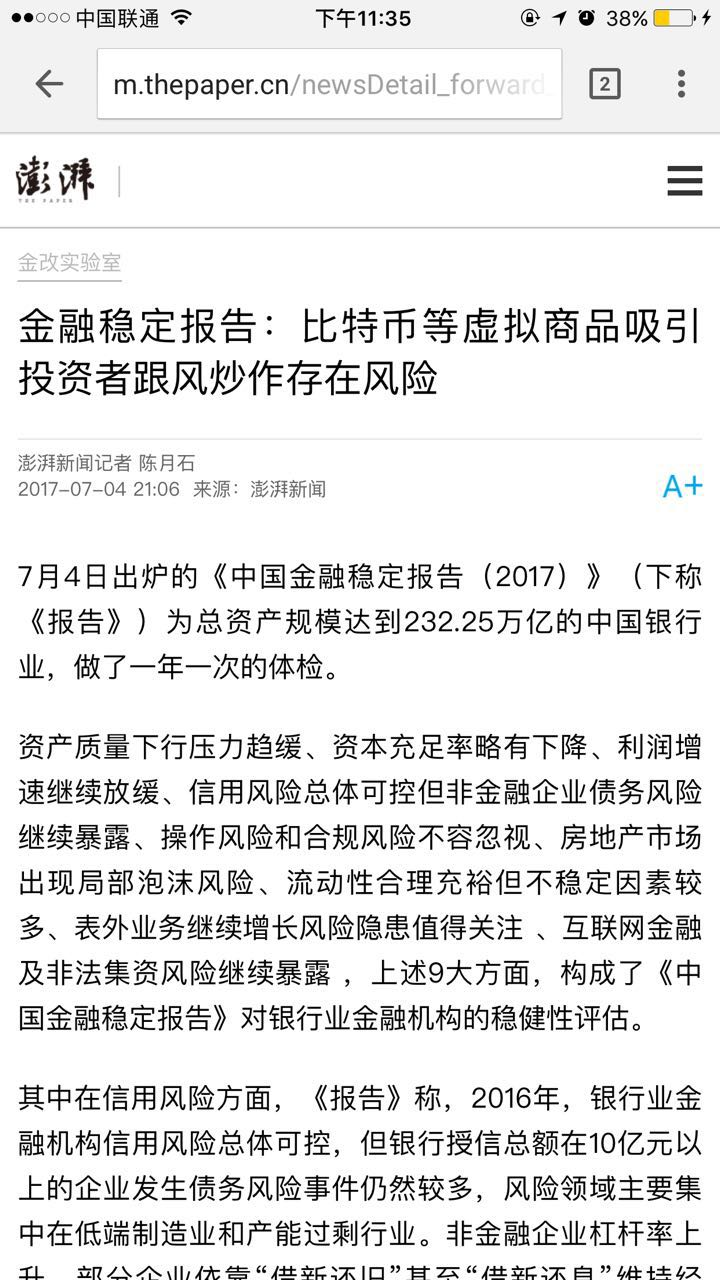
Task: Go back to the previous page
Action: pos(49,84)
